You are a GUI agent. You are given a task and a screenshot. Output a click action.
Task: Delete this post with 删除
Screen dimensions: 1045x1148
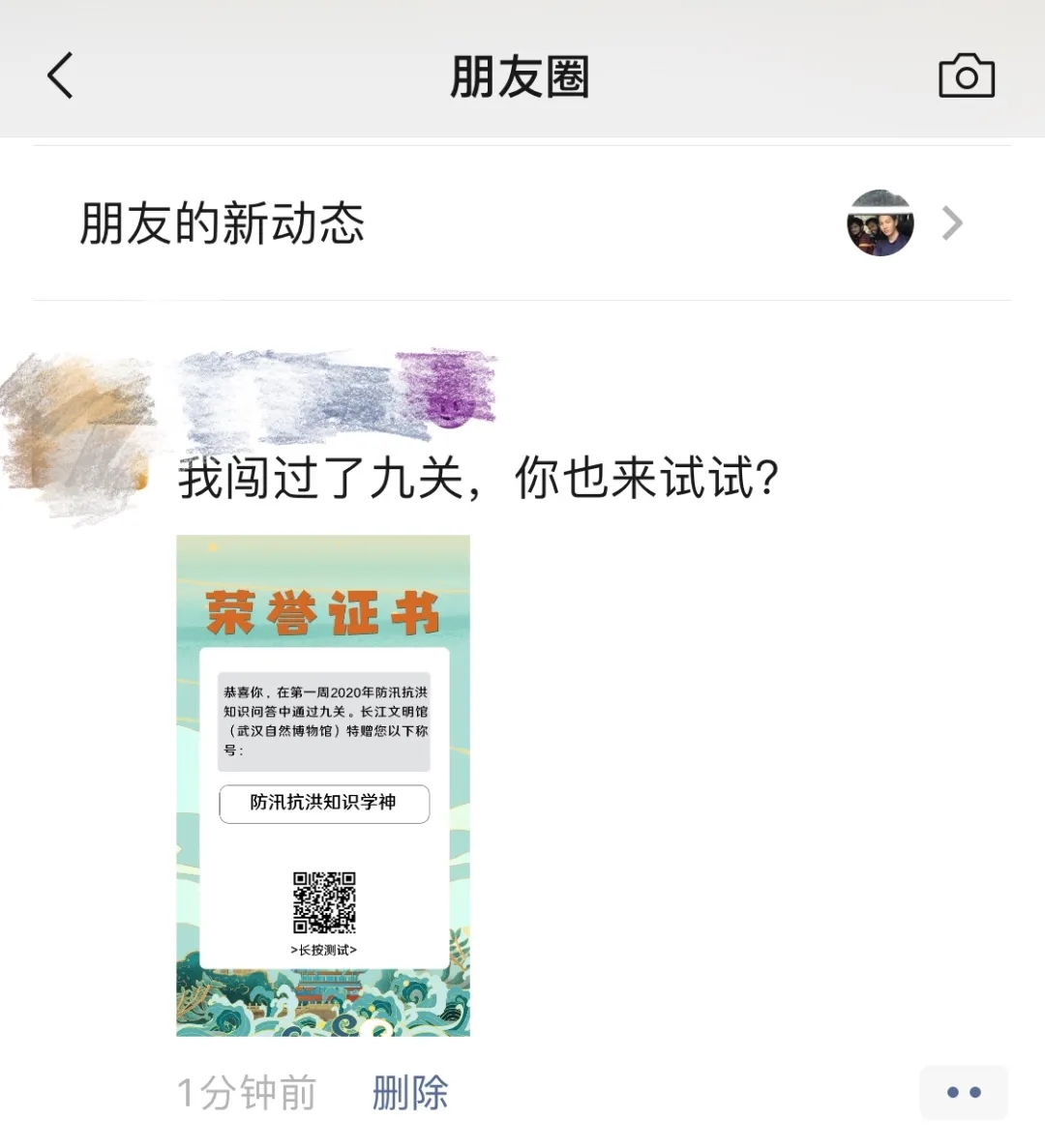click(x=410, y=1093)
